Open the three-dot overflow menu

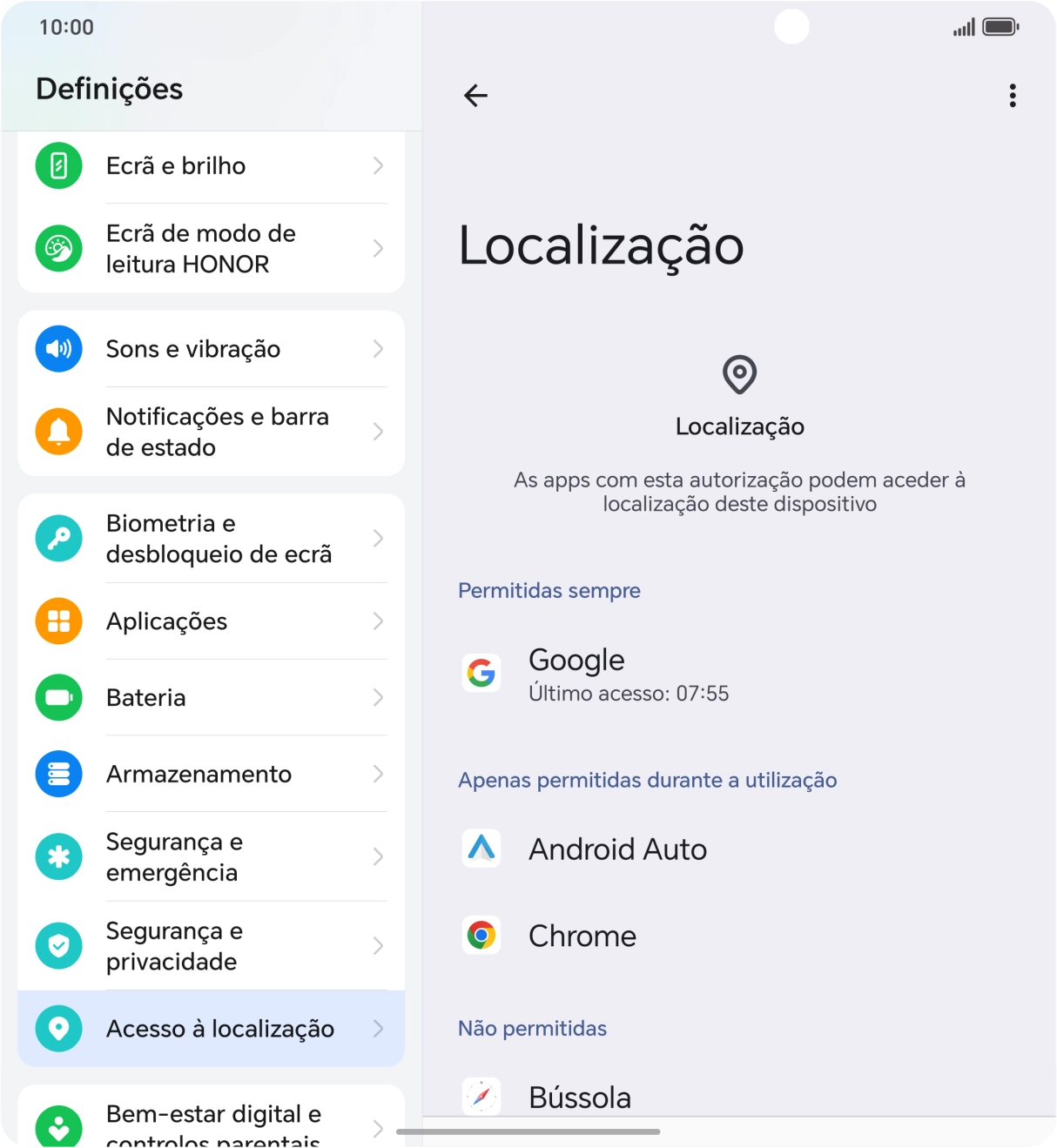coord(1012,96)
